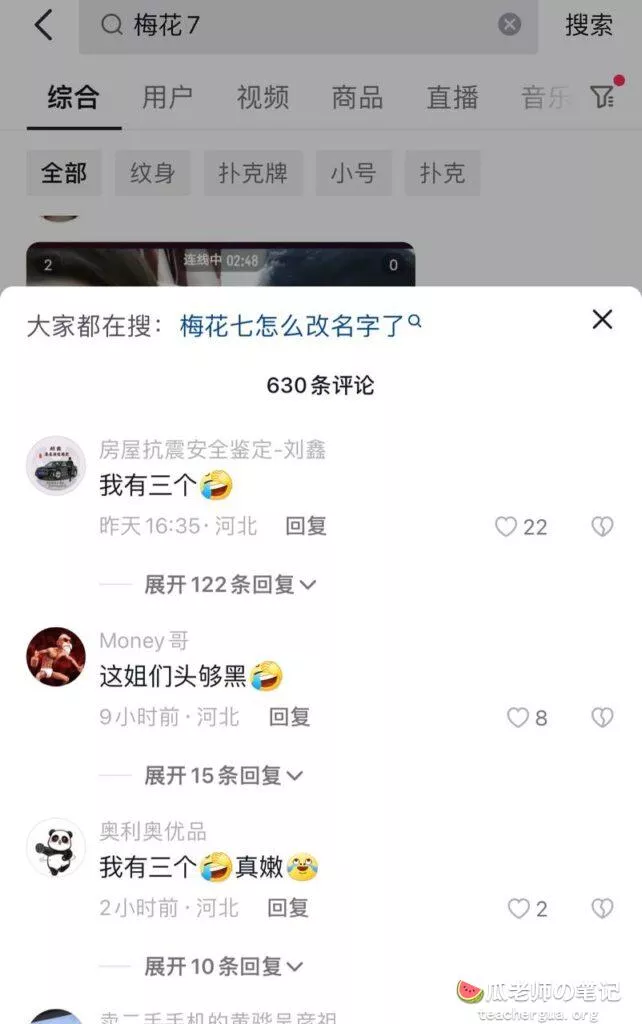Screen dimensions: 642x1024
Task: Switch to the 商品 tab
Action: [357, 97]
